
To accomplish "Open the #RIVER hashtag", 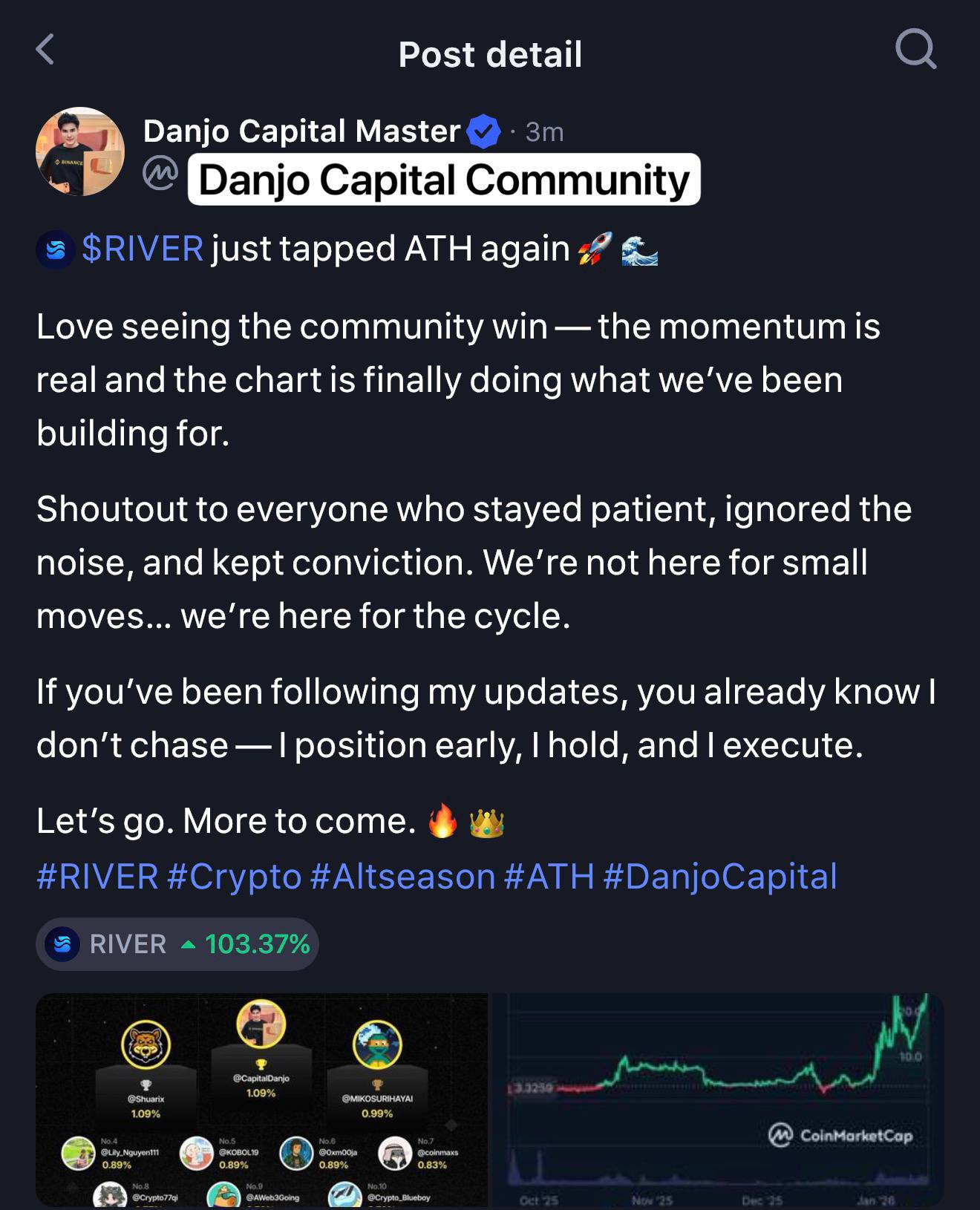I will click(x=97, y=877).
